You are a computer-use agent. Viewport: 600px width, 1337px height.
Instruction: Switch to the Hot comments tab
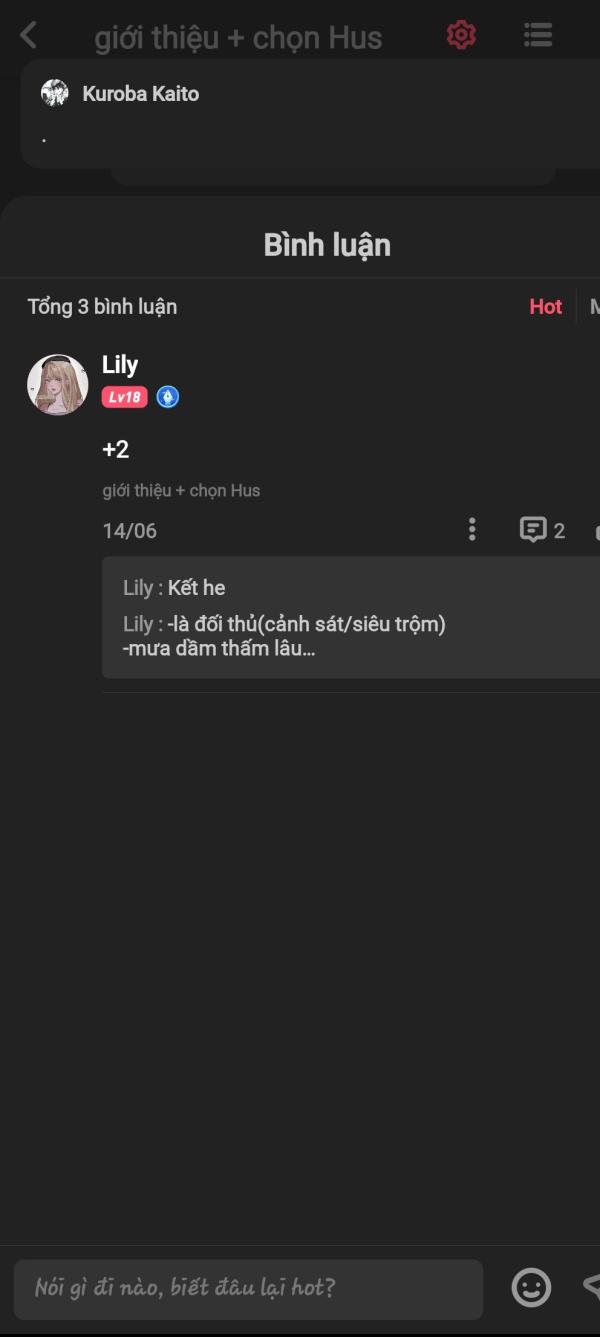click(x=546, y=307)
